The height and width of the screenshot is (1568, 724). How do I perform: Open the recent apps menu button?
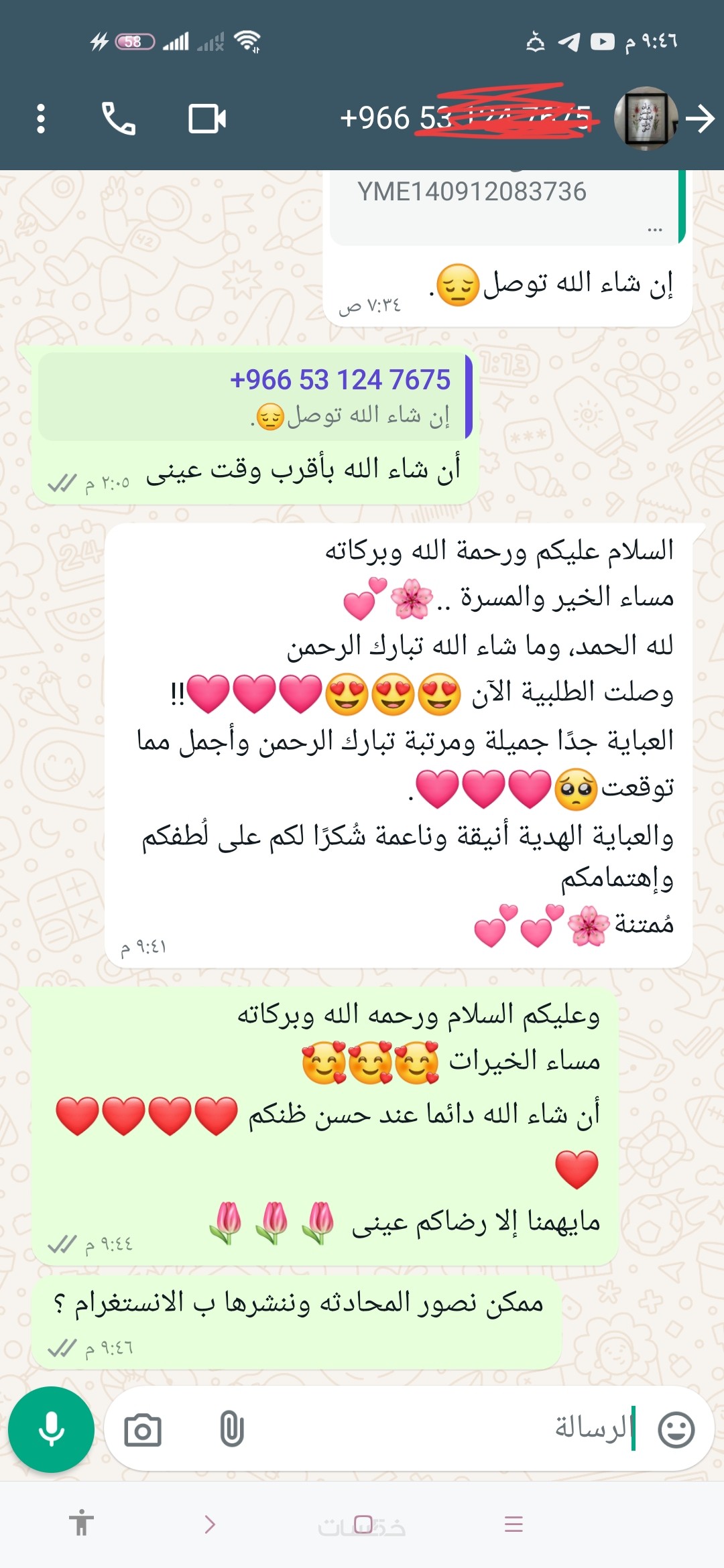click(x=514, y=1524)
